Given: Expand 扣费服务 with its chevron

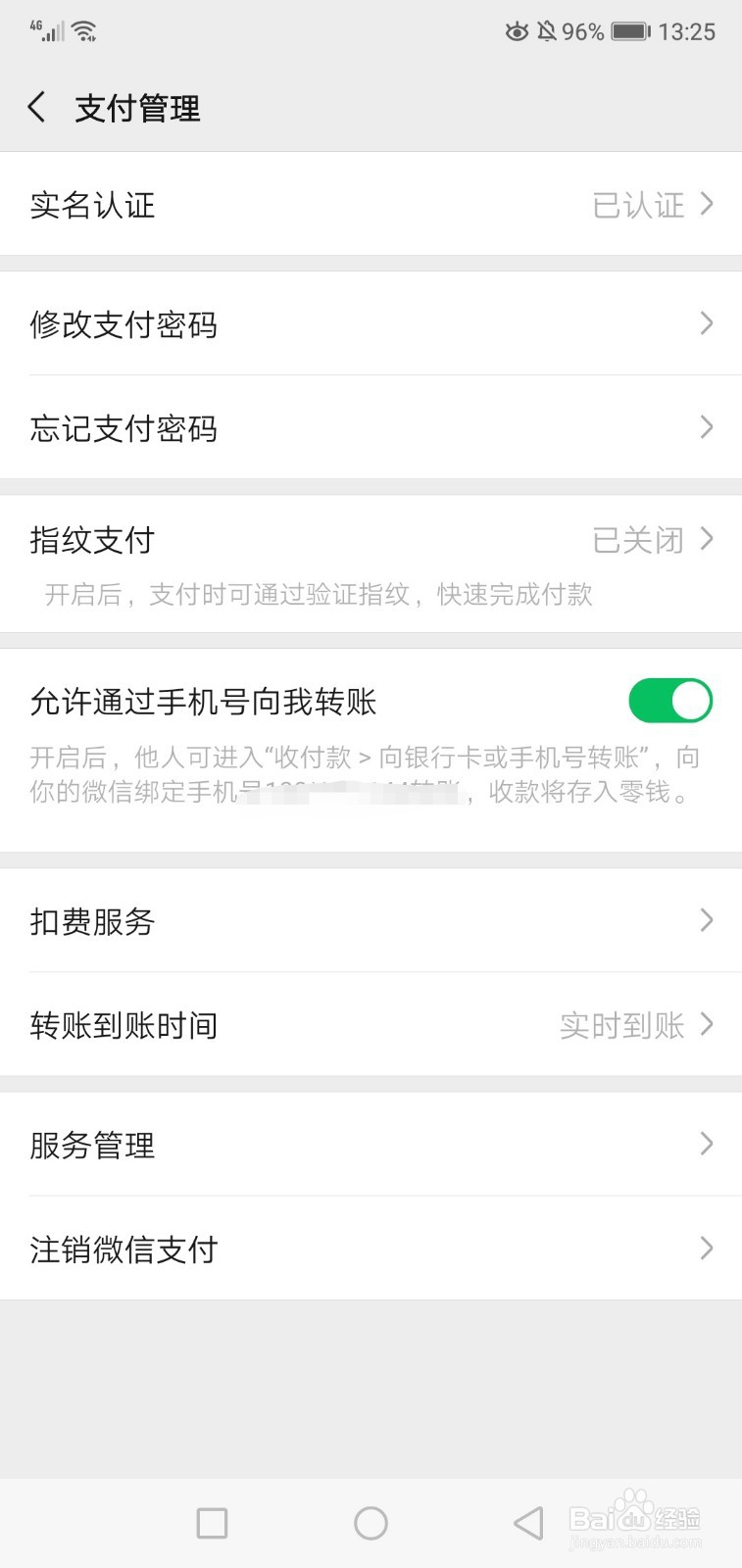Looking at the screenshot, I should pos(706,921).
